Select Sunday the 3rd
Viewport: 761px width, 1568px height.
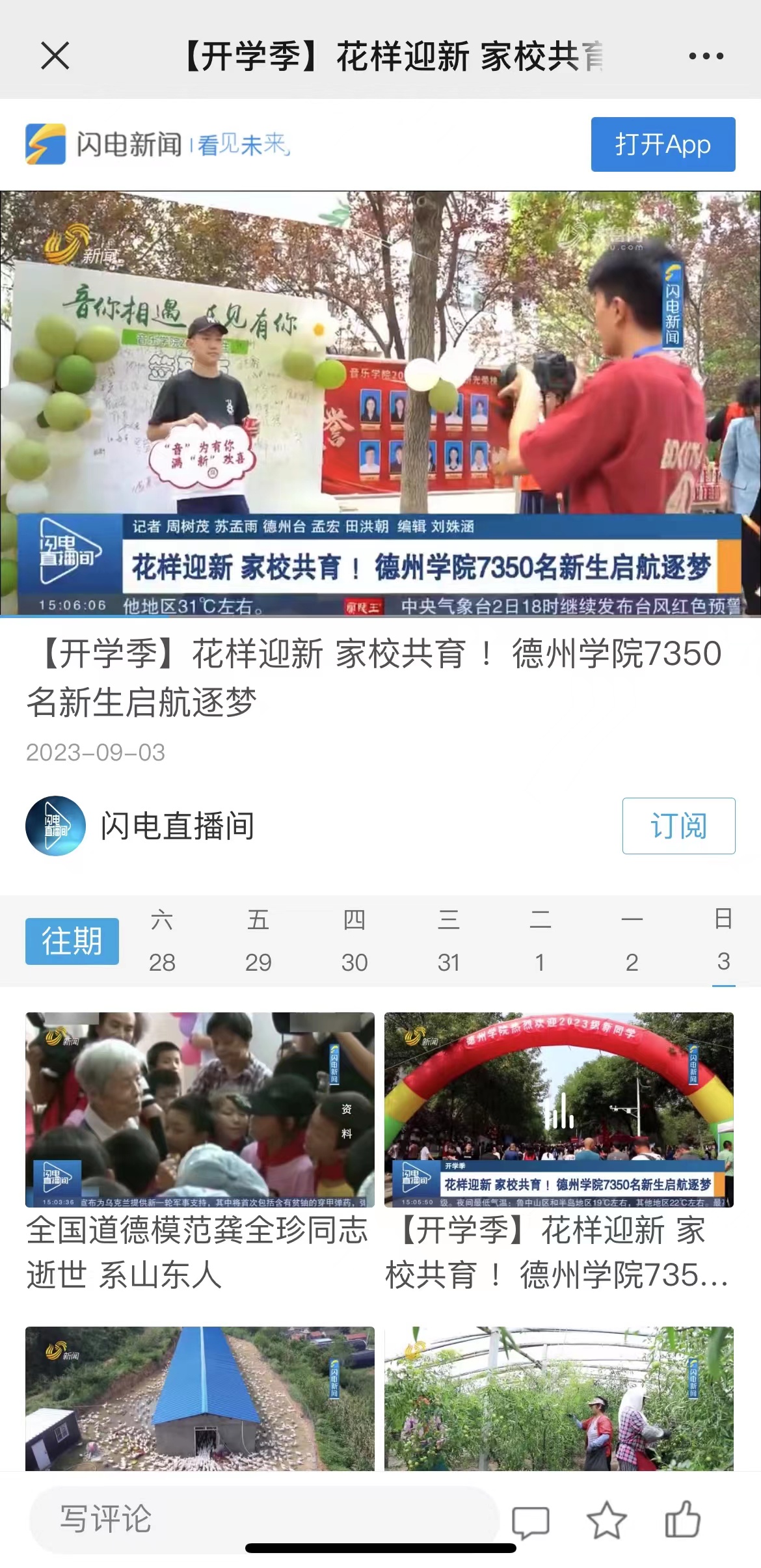(723, 941)
